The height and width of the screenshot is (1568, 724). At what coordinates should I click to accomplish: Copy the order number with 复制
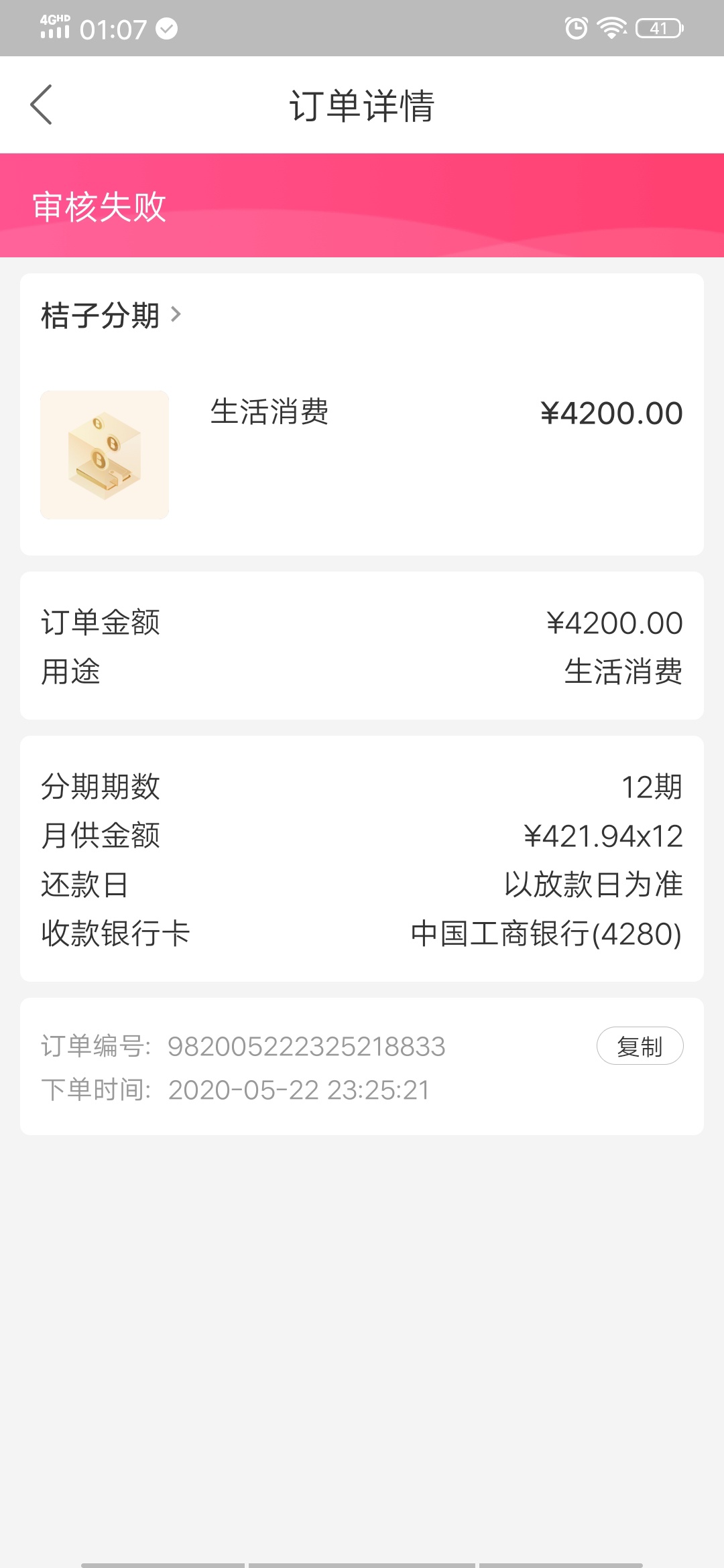click(640, 1046)
